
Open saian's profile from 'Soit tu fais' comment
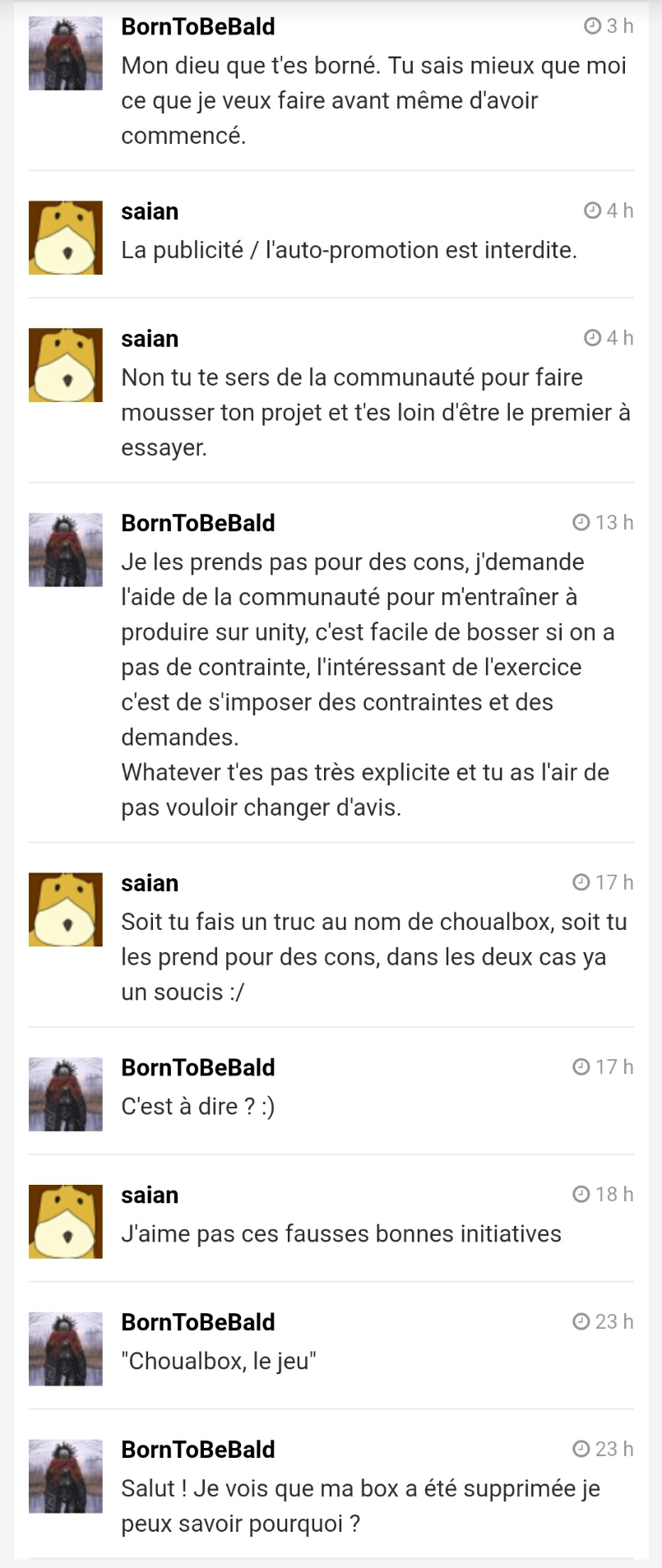pos(150,883)
